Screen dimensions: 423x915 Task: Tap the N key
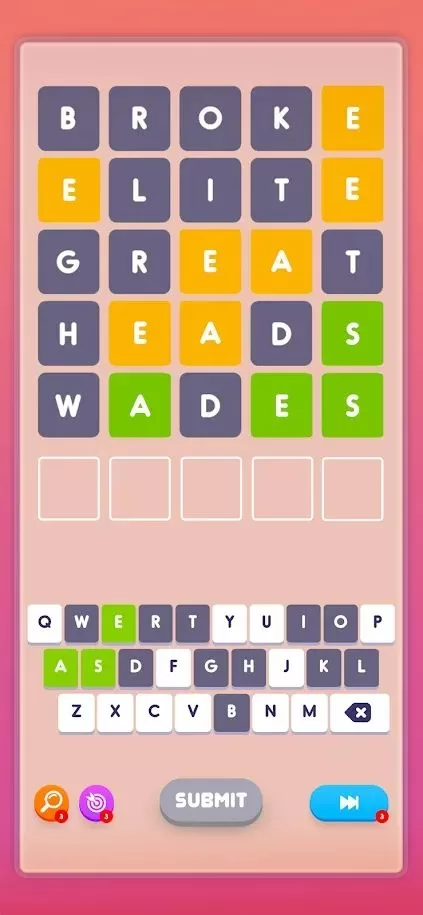click(x=270, y=713)
